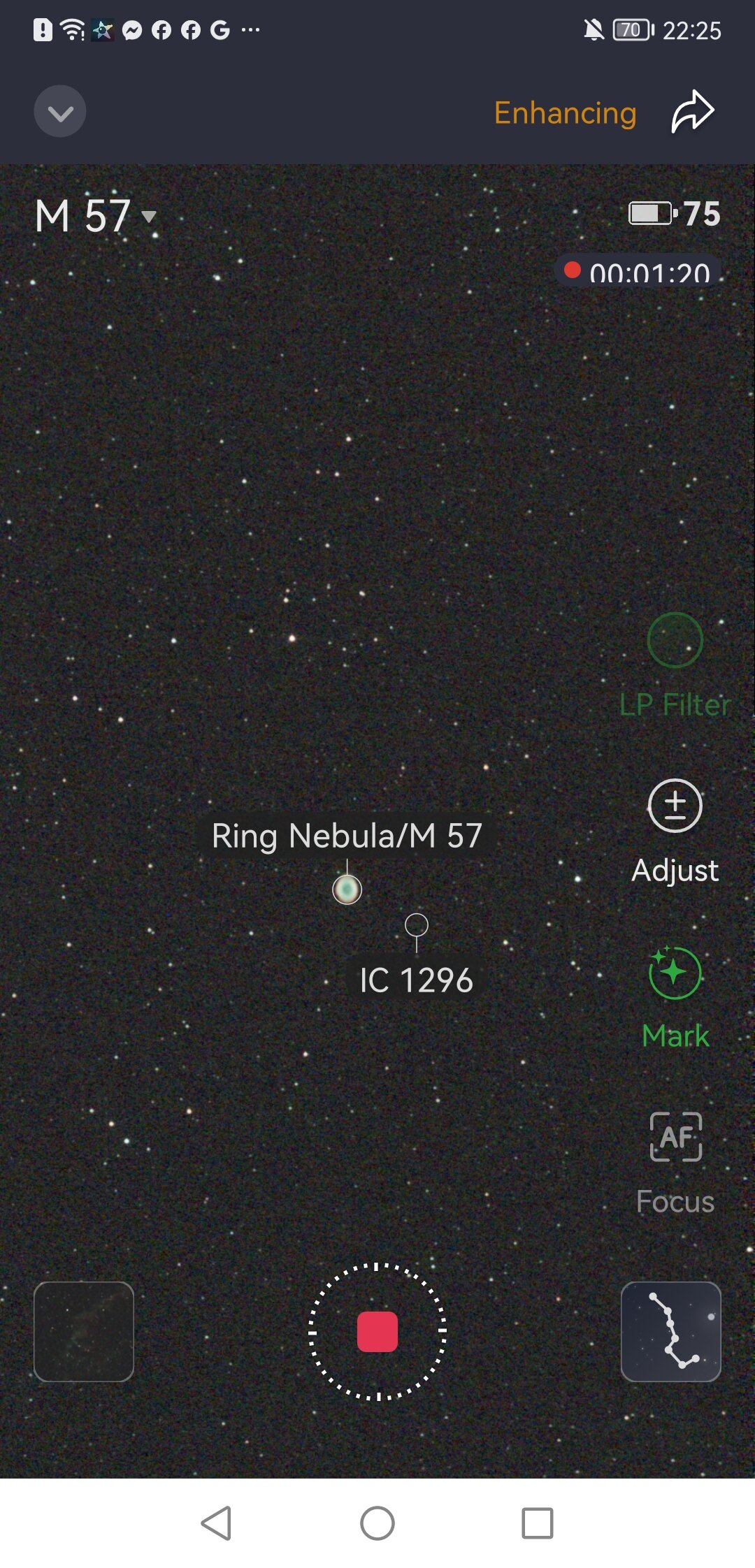This screenshot has height=1568, width=755.
Task: Open the sky atlas constellation map
Action: click(x=671, y=1332)
